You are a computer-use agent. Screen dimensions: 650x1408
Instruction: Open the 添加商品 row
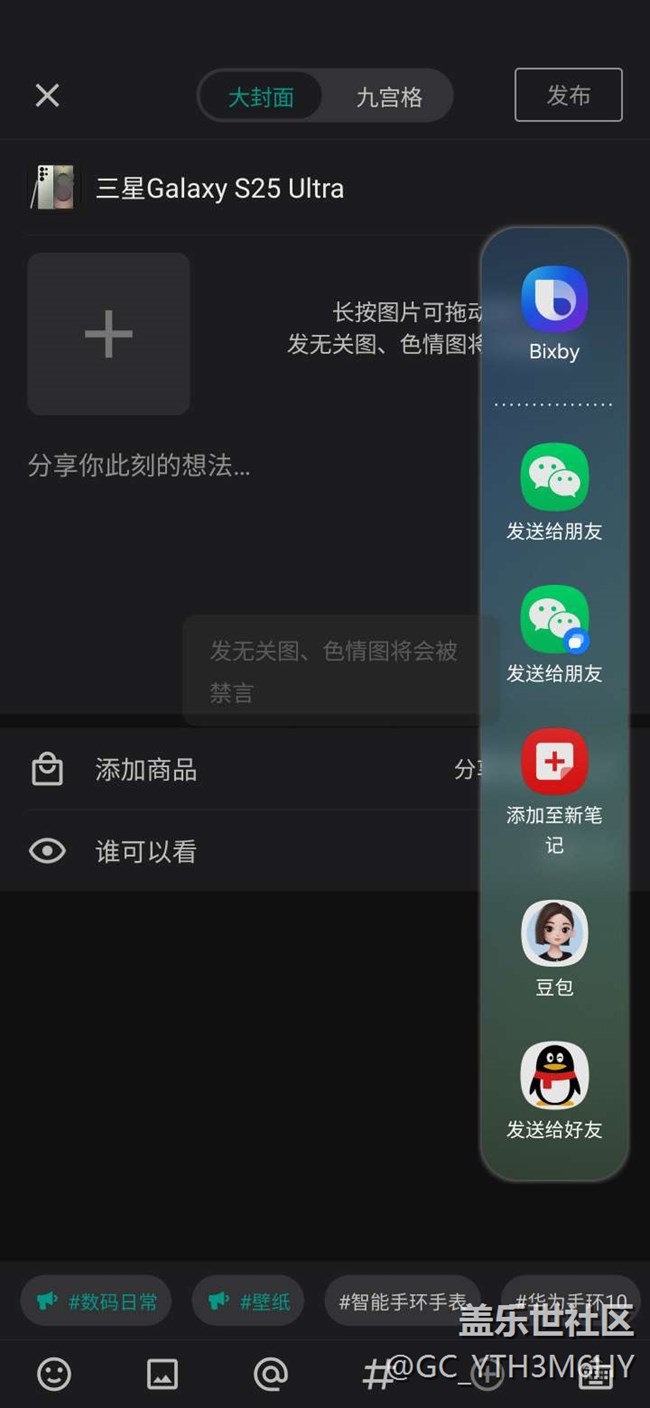click(x=146, y=770)
